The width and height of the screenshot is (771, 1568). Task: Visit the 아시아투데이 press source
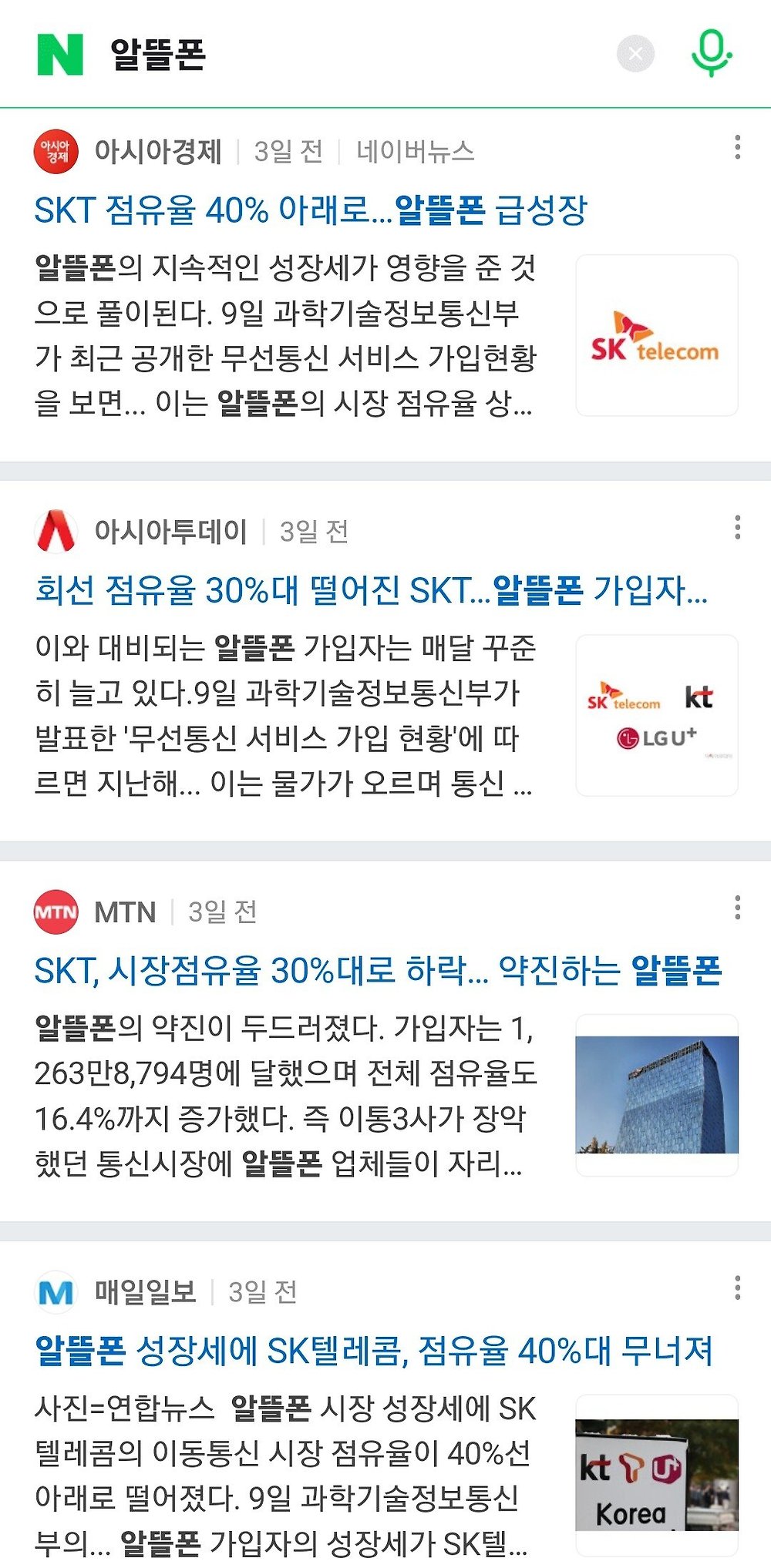coord(170,531)
